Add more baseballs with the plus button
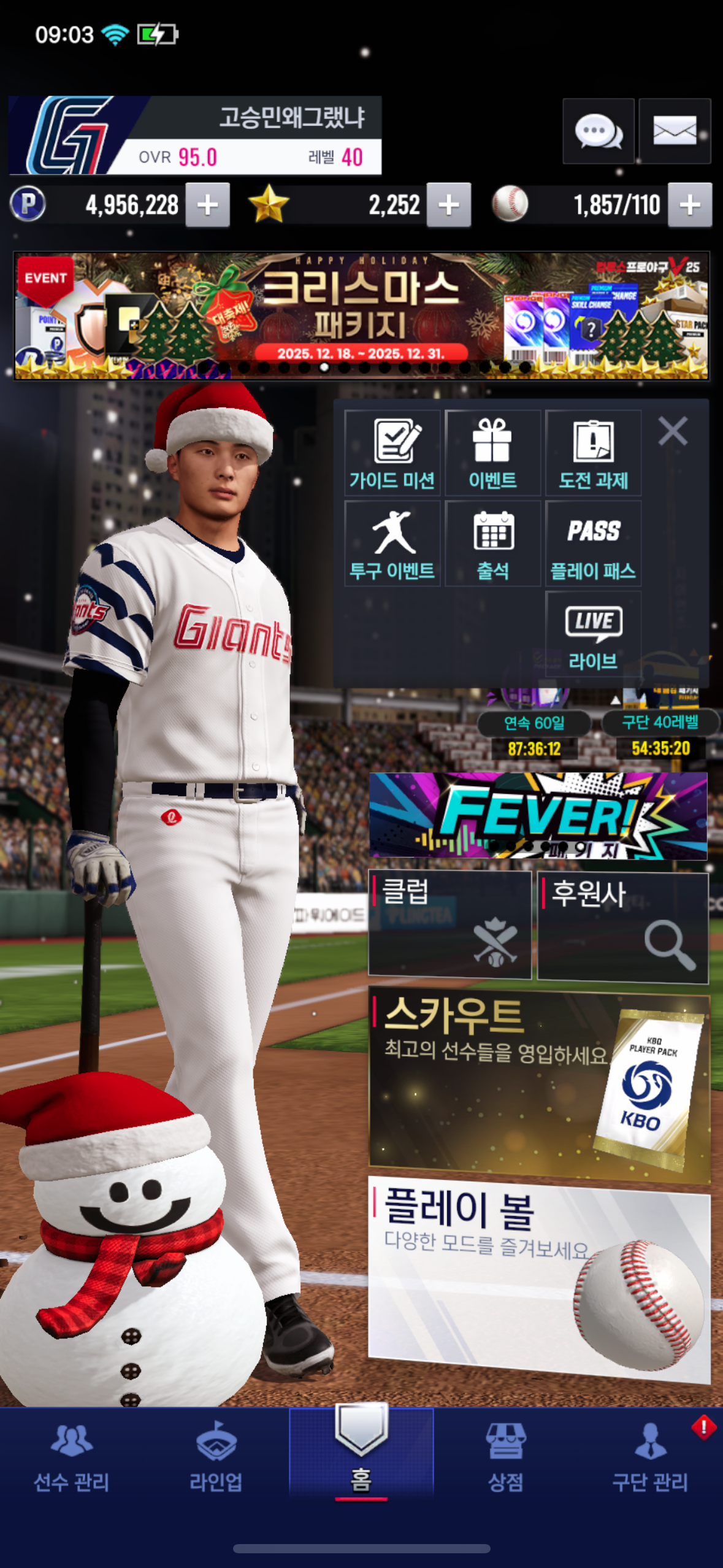 [x=690, y=205]
